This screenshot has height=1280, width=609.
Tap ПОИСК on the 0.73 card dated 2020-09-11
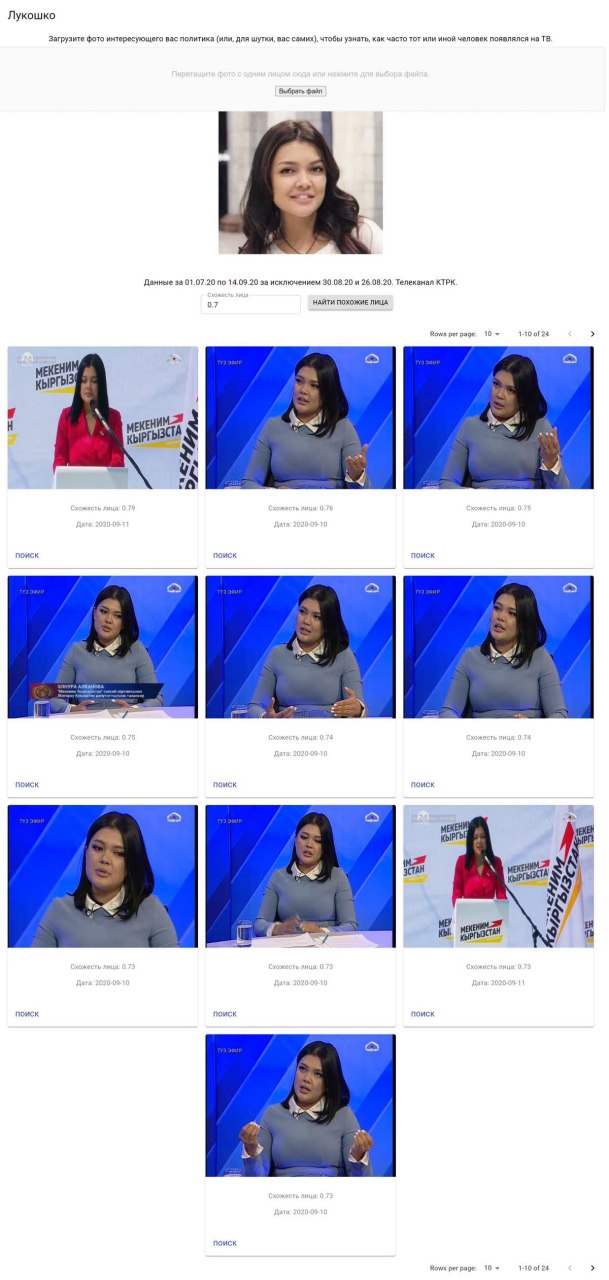click(x=422, y=1014)
